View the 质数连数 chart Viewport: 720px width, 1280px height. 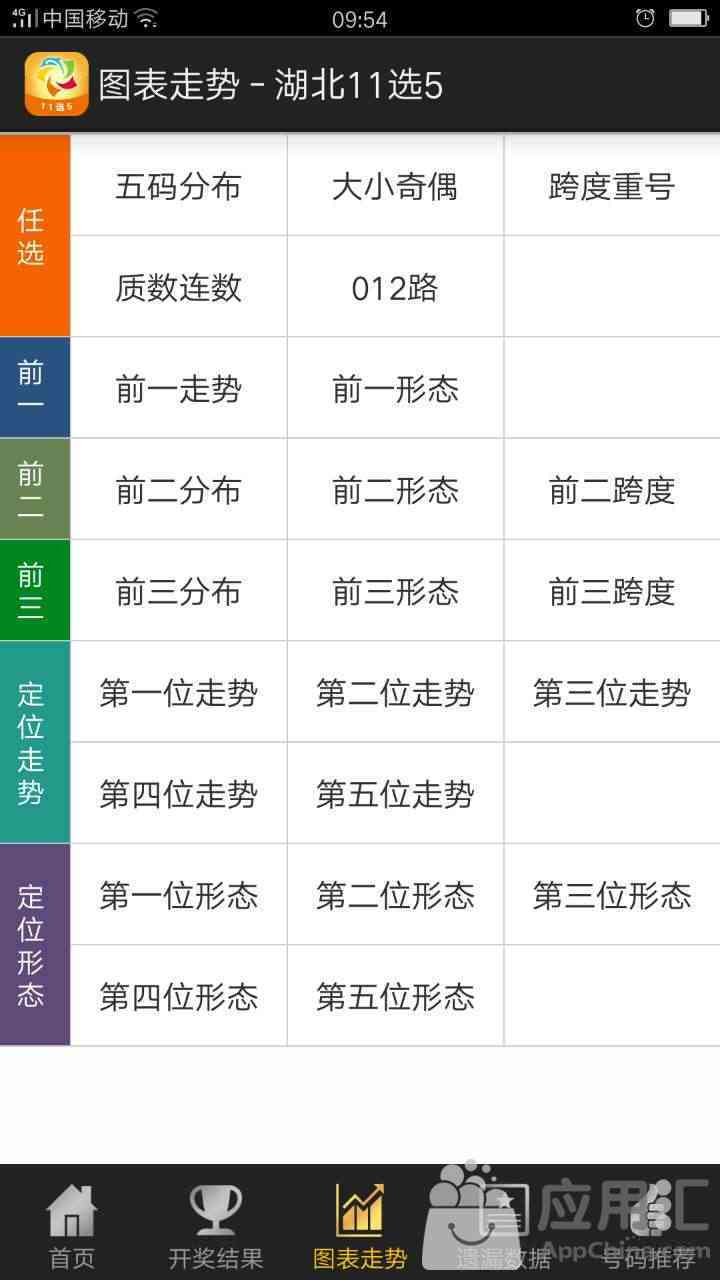coord(178,287)
